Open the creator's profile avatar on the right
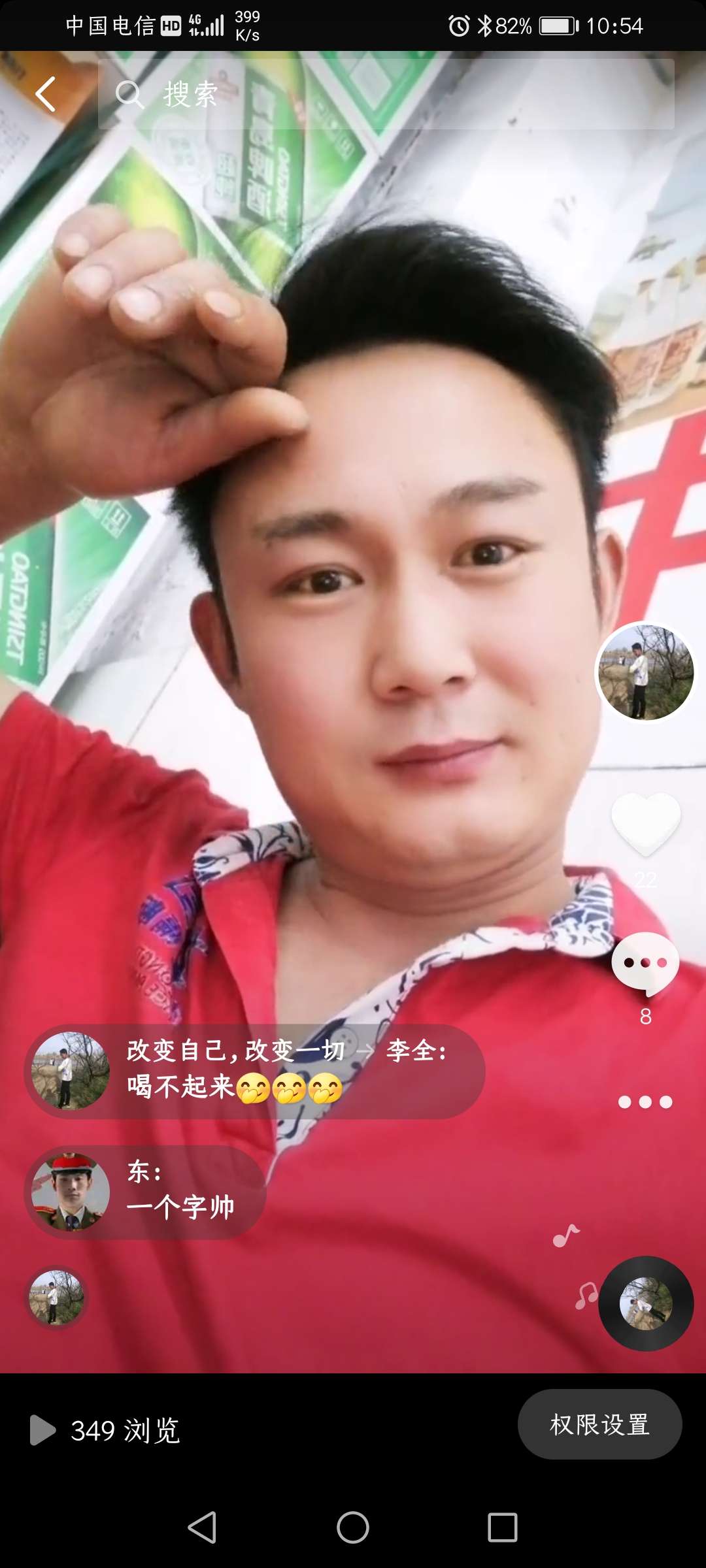The image size is (706, 1568). coord(646,672)
